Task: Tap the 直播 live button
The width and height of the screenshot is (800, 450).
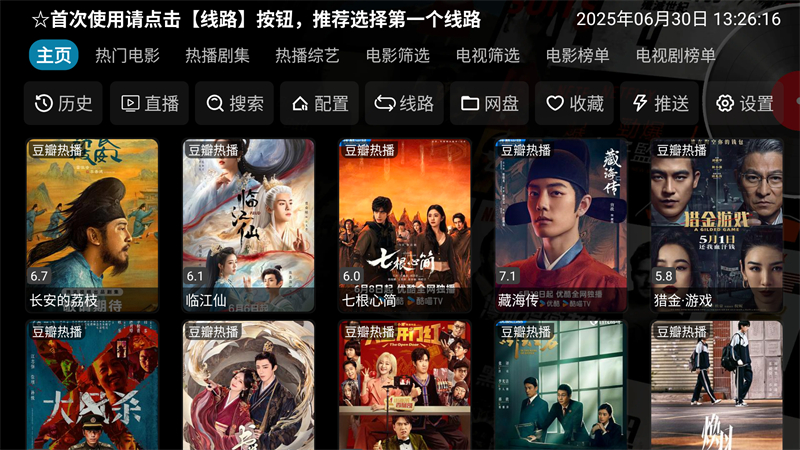Action: coord(150,103)
